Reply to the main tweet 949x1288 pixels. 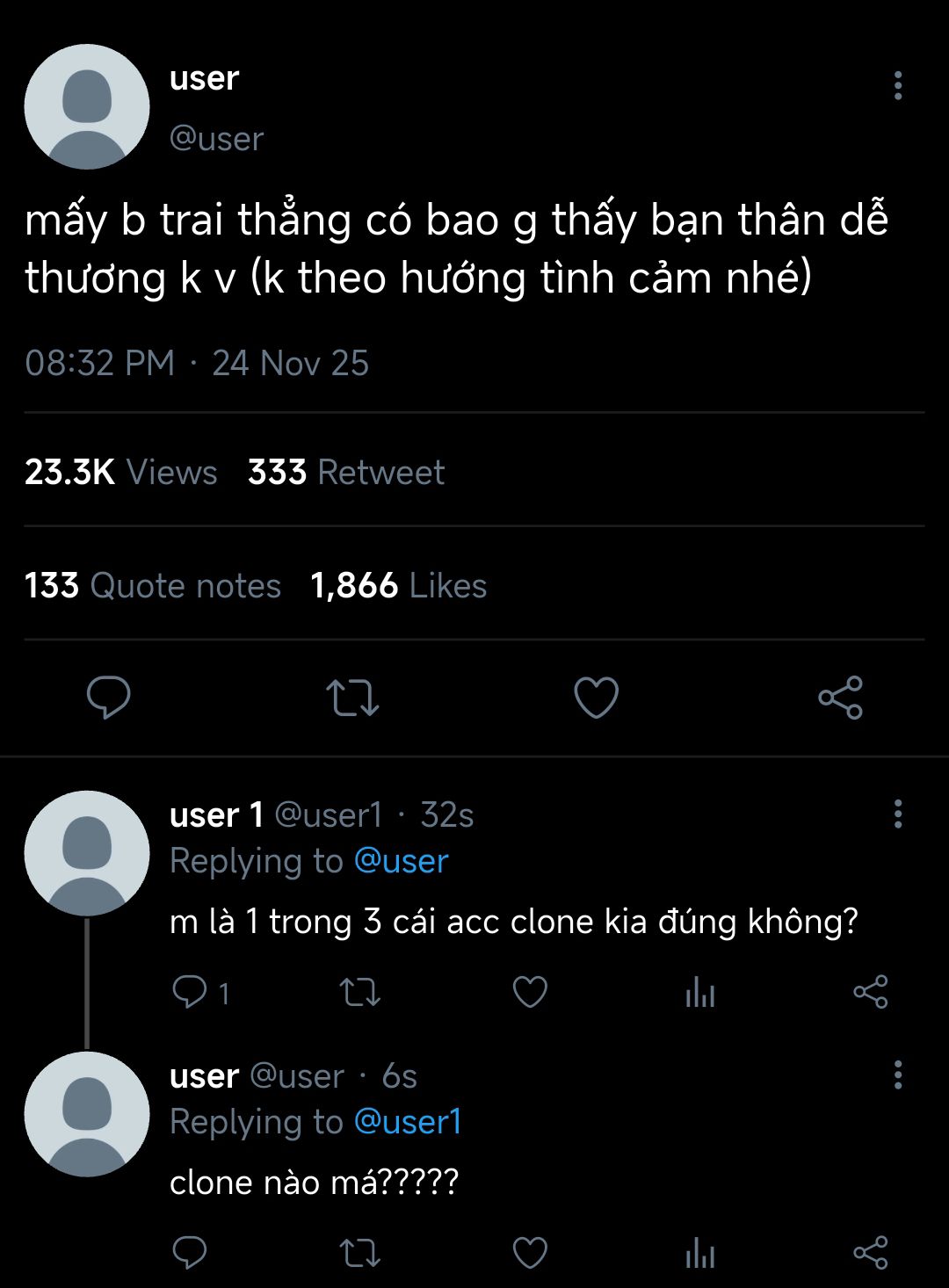tap(109, 698)
